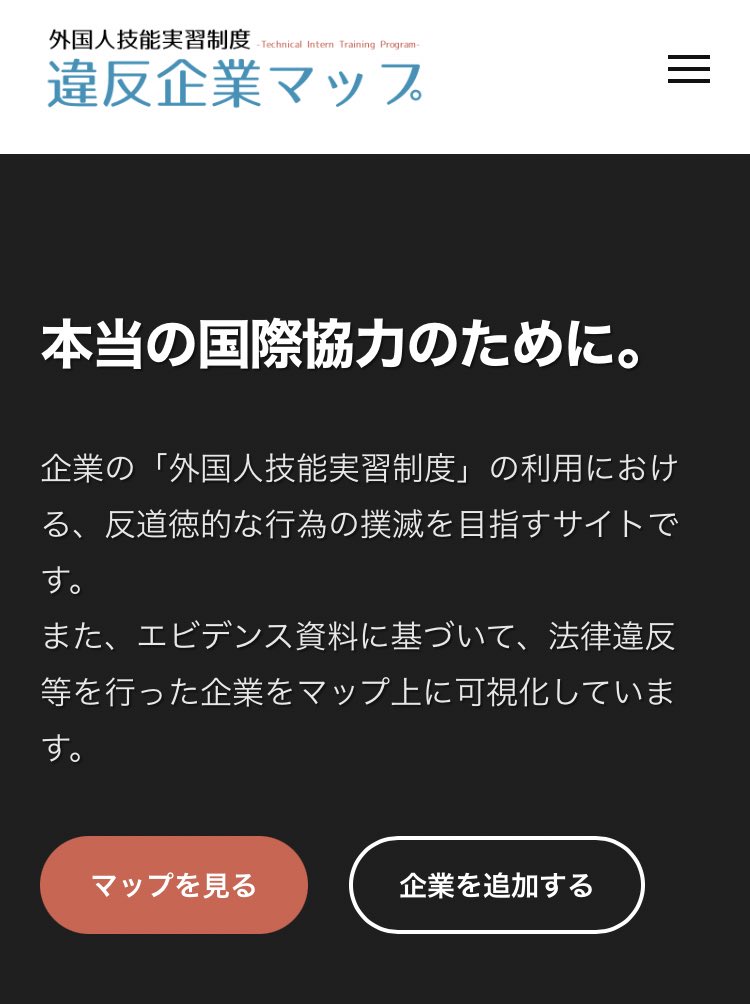Viewport: 750px width, 1004px height.
Task: Click the outlined add-company button
Action: pos(496,884)
